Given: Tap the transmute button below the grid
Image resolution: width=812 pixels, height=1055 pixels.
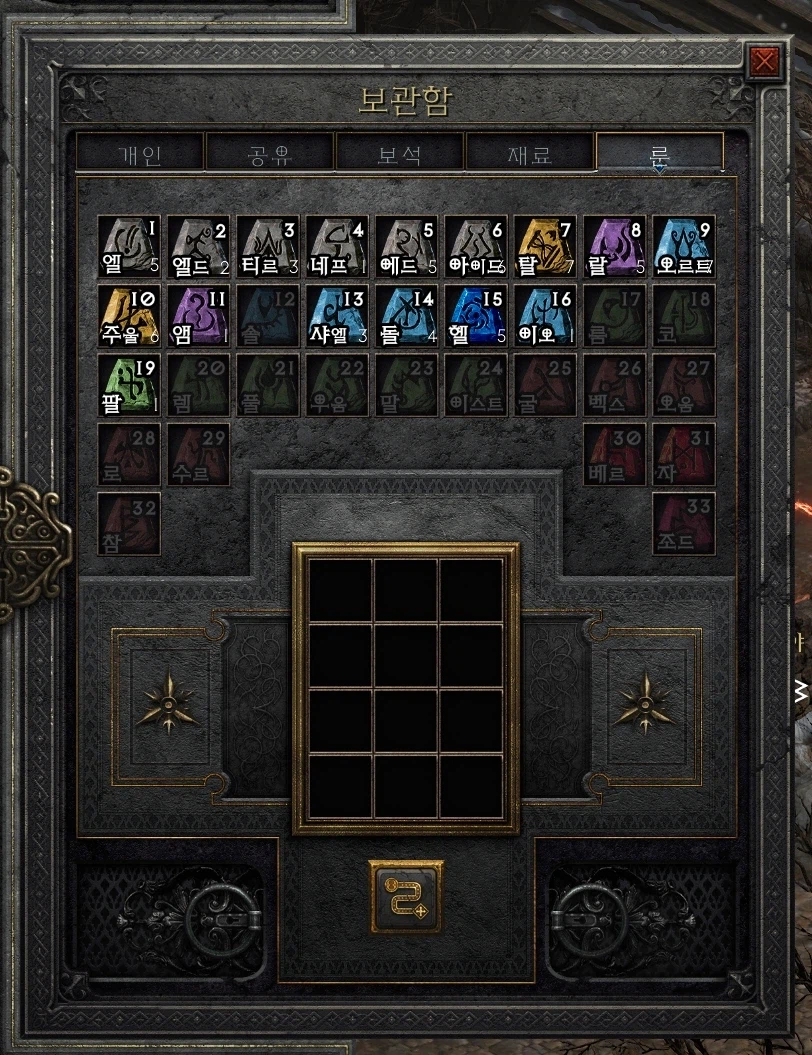Looking at the screenshot, I should coord(405,895).
